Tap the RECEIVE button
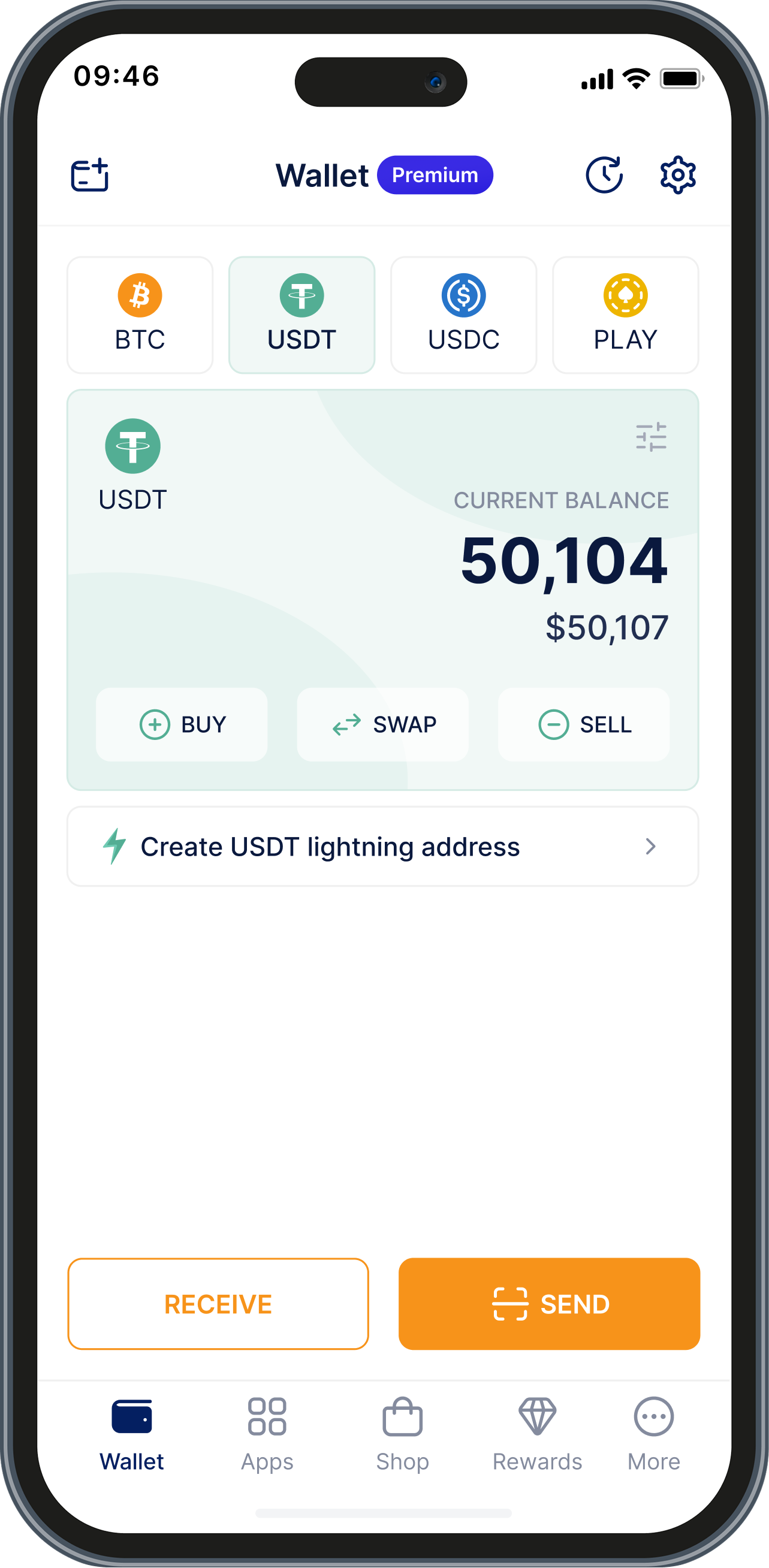 (x=218, y=1304)
